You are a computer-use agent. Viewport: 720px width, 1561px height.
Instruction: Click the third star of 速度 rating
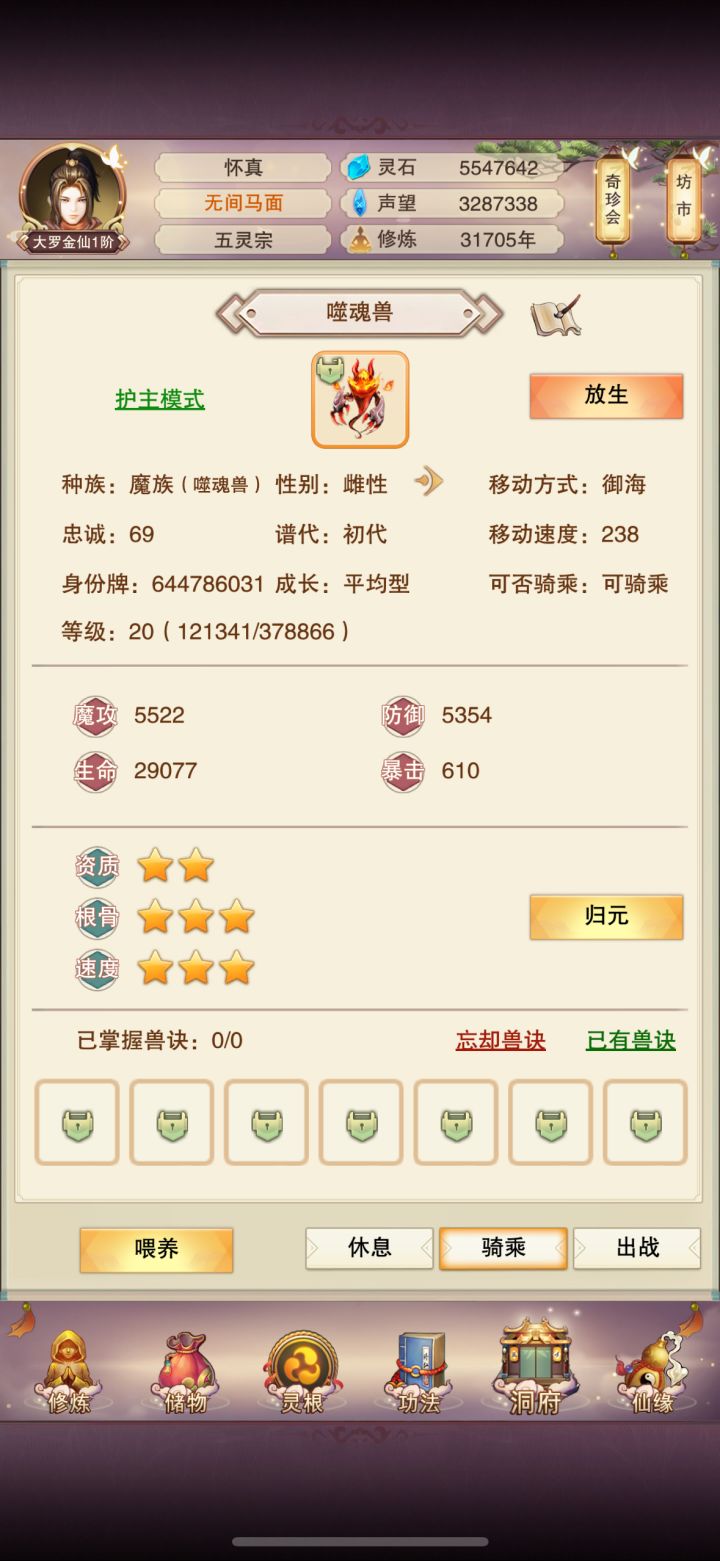click(237, 968)
